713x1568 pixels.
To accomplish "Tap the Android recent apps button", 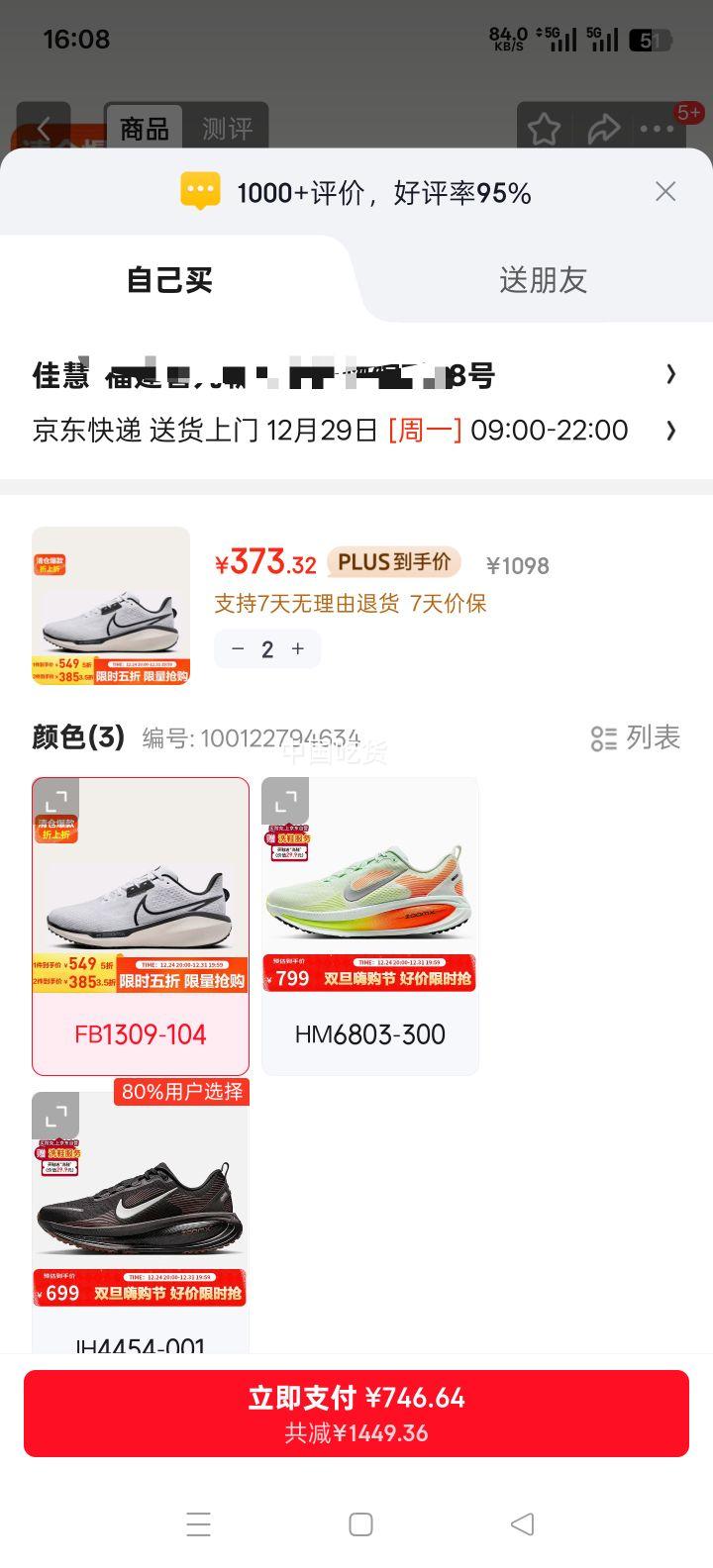I will click(x=199, y=1526).
